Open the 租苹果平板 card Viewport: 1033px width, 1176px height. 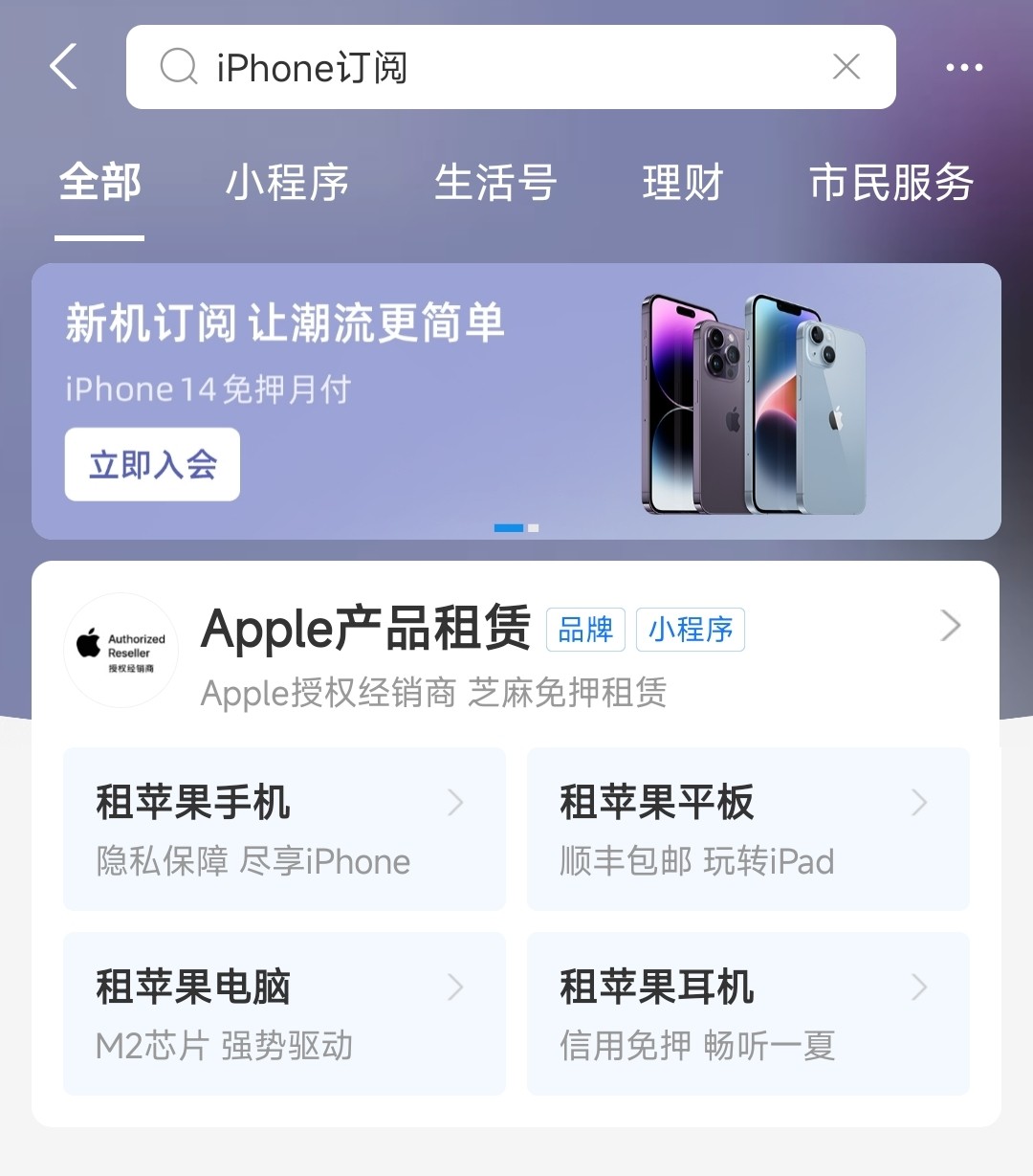pos(748,829)
